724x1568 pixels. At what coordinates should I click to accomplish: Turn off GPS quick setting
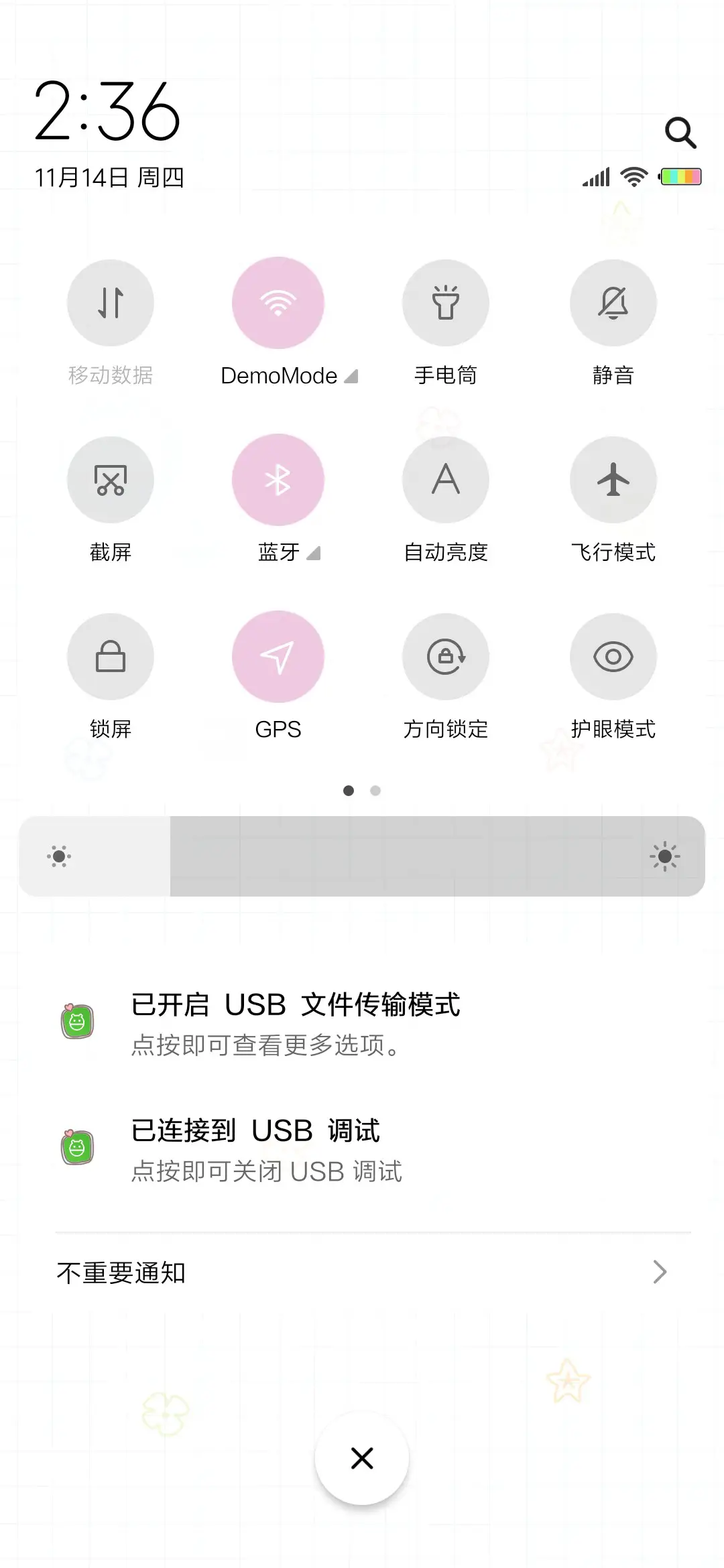(278, 657)
